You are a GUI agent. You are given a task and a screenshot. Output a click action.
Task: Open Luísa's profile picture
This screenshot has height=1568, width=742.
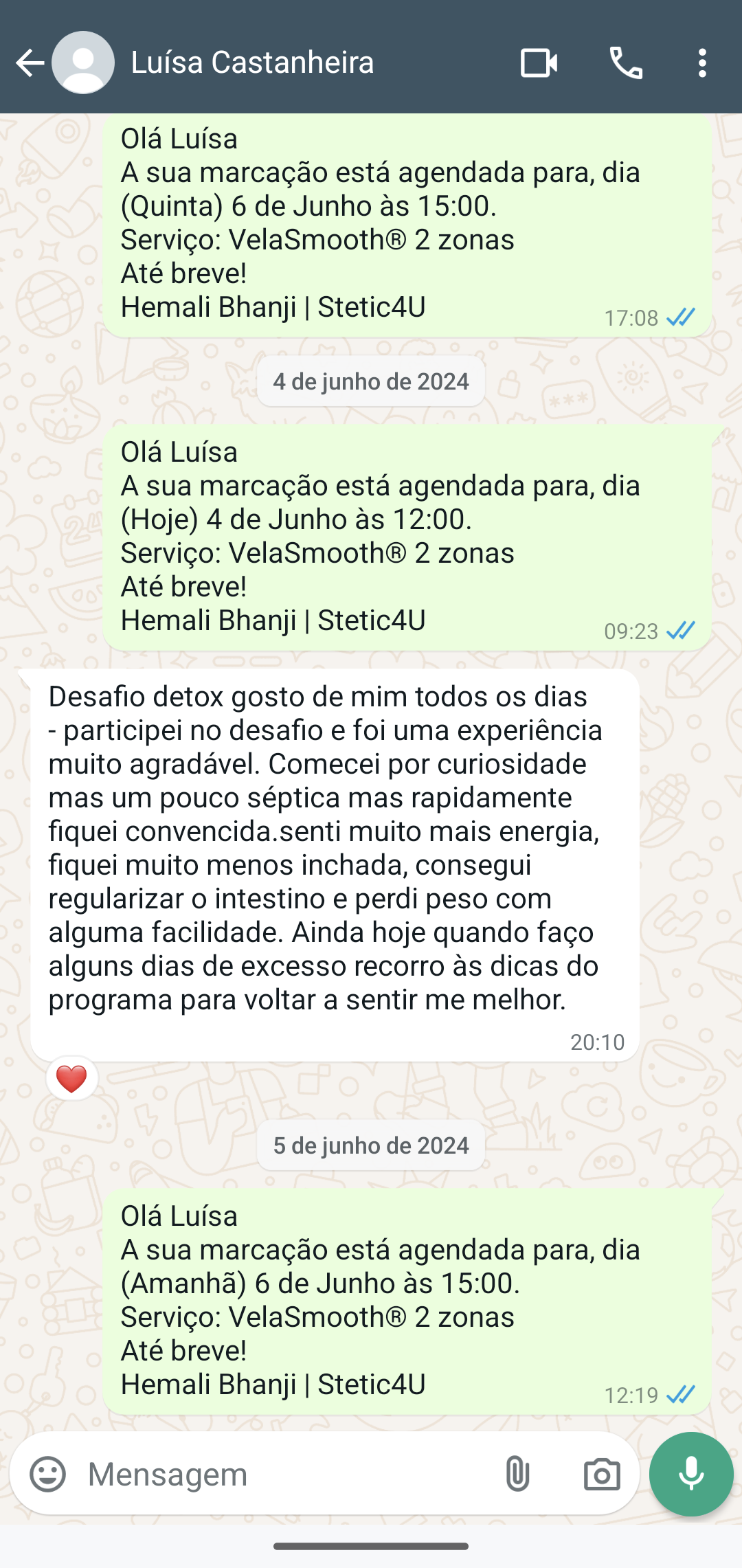pyautogui.click(x=83, y=63)
